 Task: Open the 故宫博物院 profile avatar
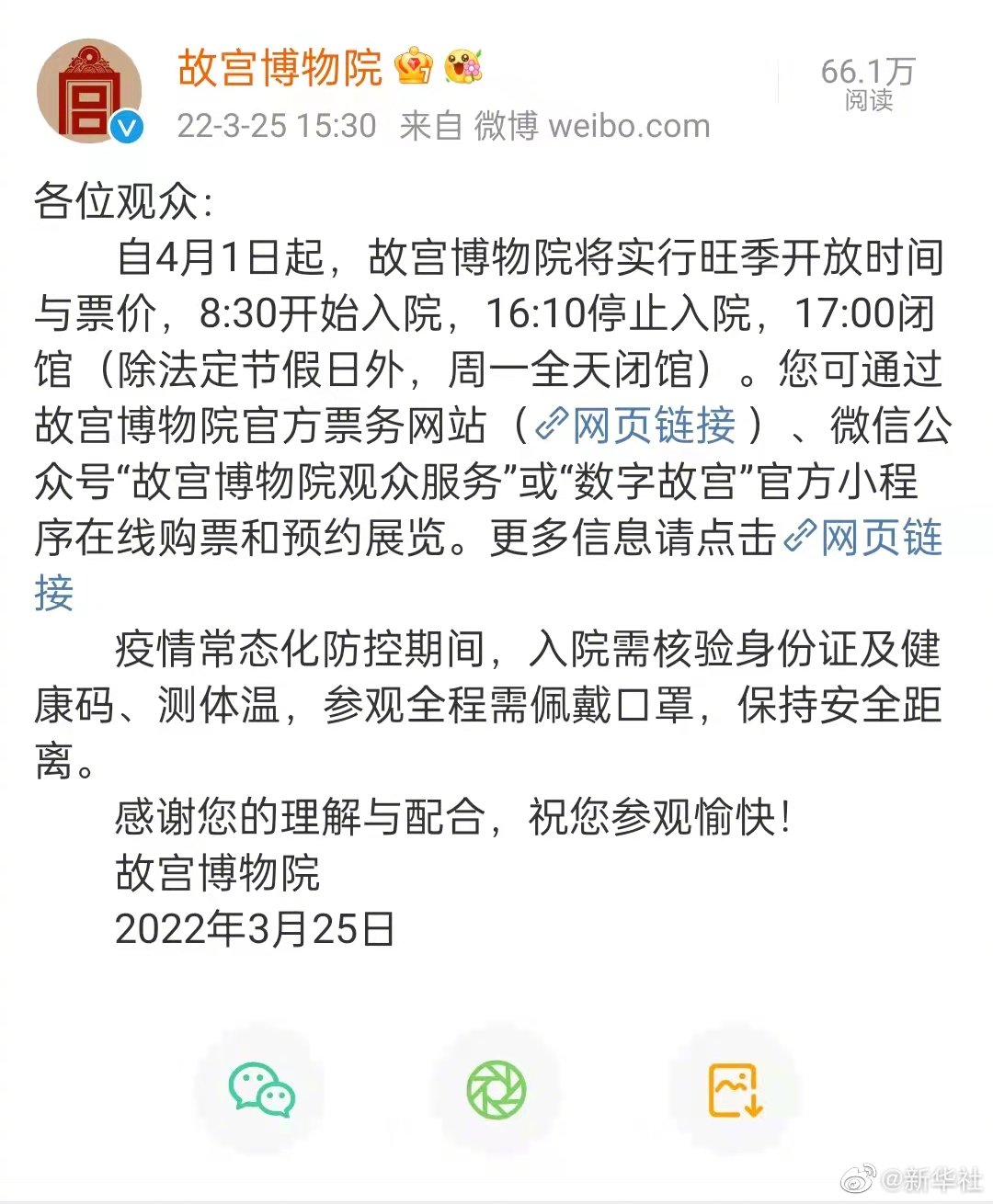[89, 90]
